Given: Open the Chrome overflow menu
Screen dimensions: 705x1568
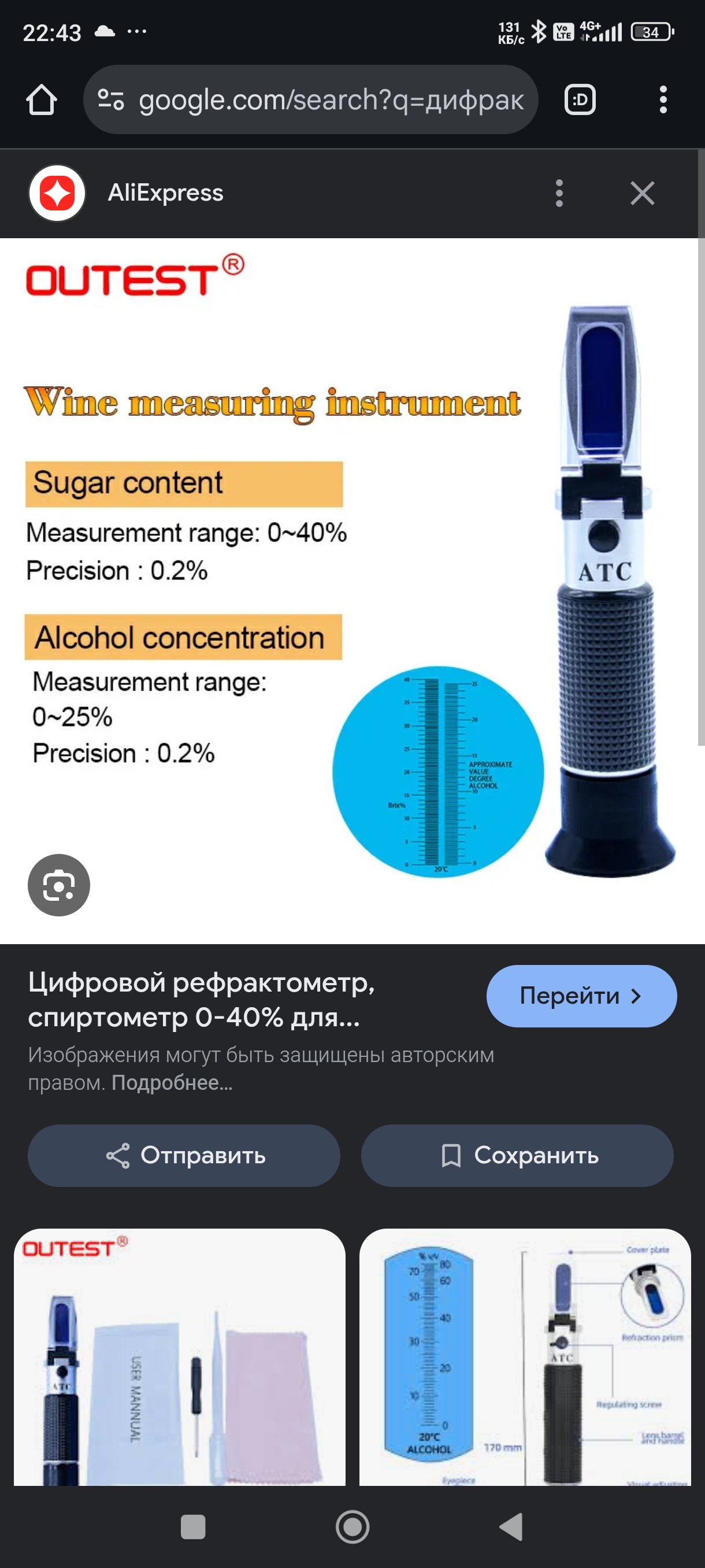Looking at the screenshot, I should point(663,100).
